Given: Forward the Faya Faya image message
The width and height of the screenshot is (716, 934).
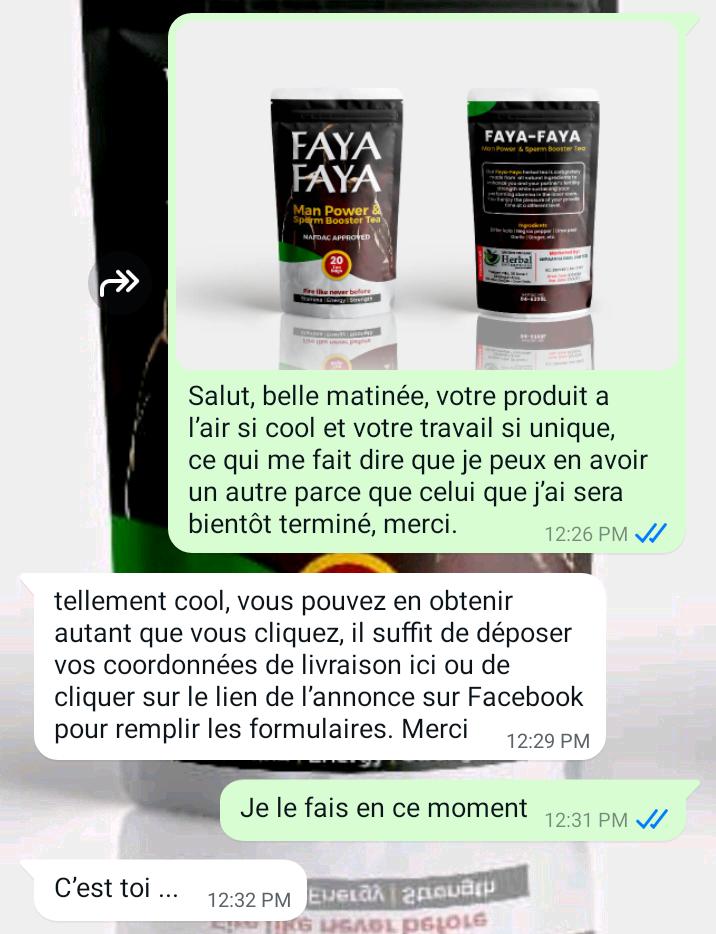Looking at the screenshot, I should coord(120,284).
